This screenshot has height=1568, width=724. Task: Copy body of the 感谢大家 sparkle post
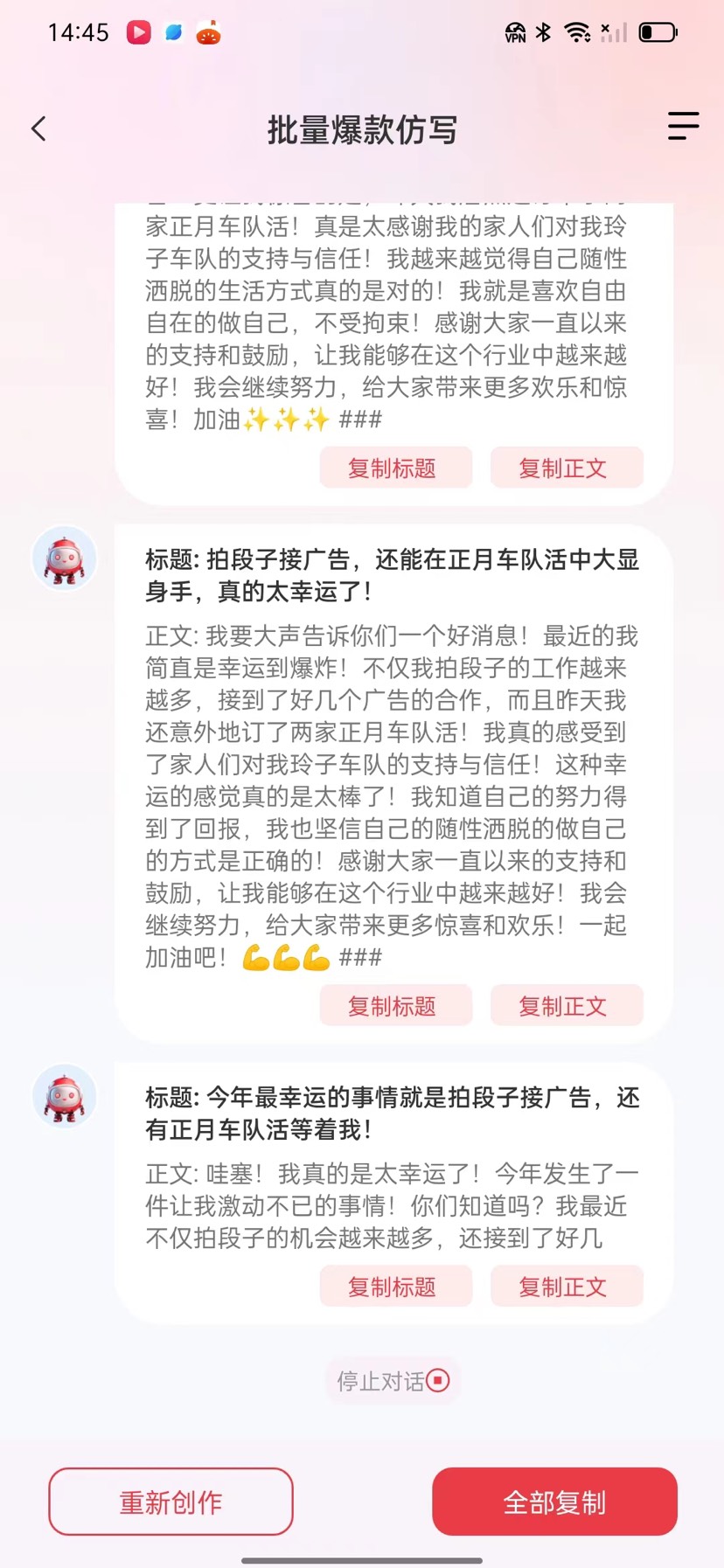pyautogui.click(x=566, y=468)
